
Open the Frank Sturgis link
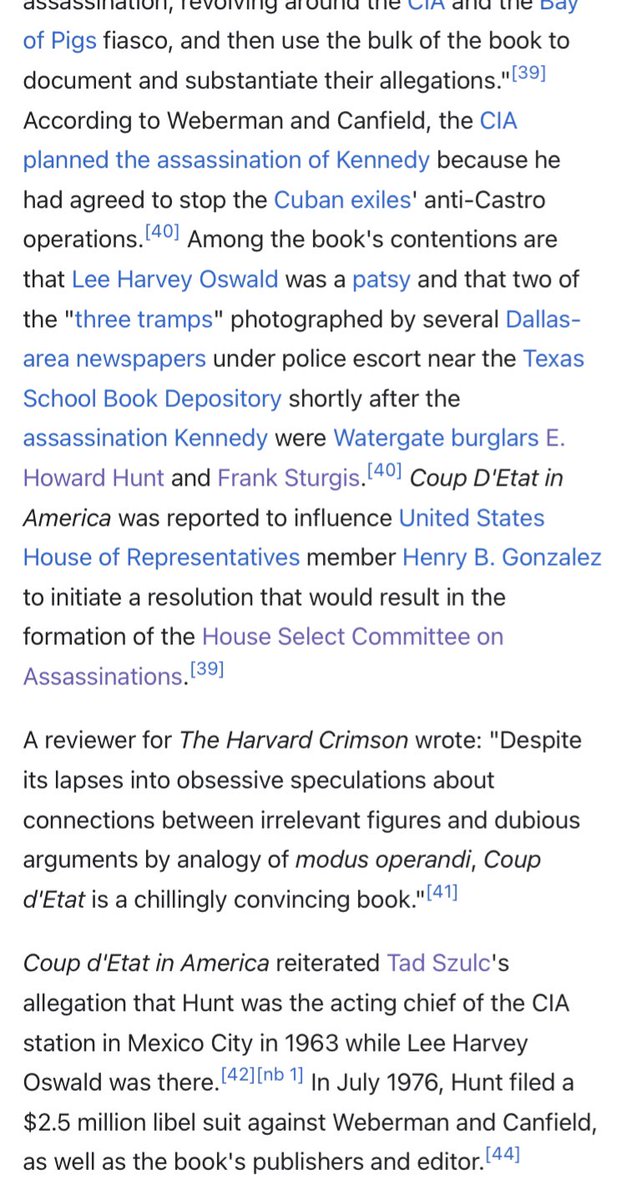point(287,478)
